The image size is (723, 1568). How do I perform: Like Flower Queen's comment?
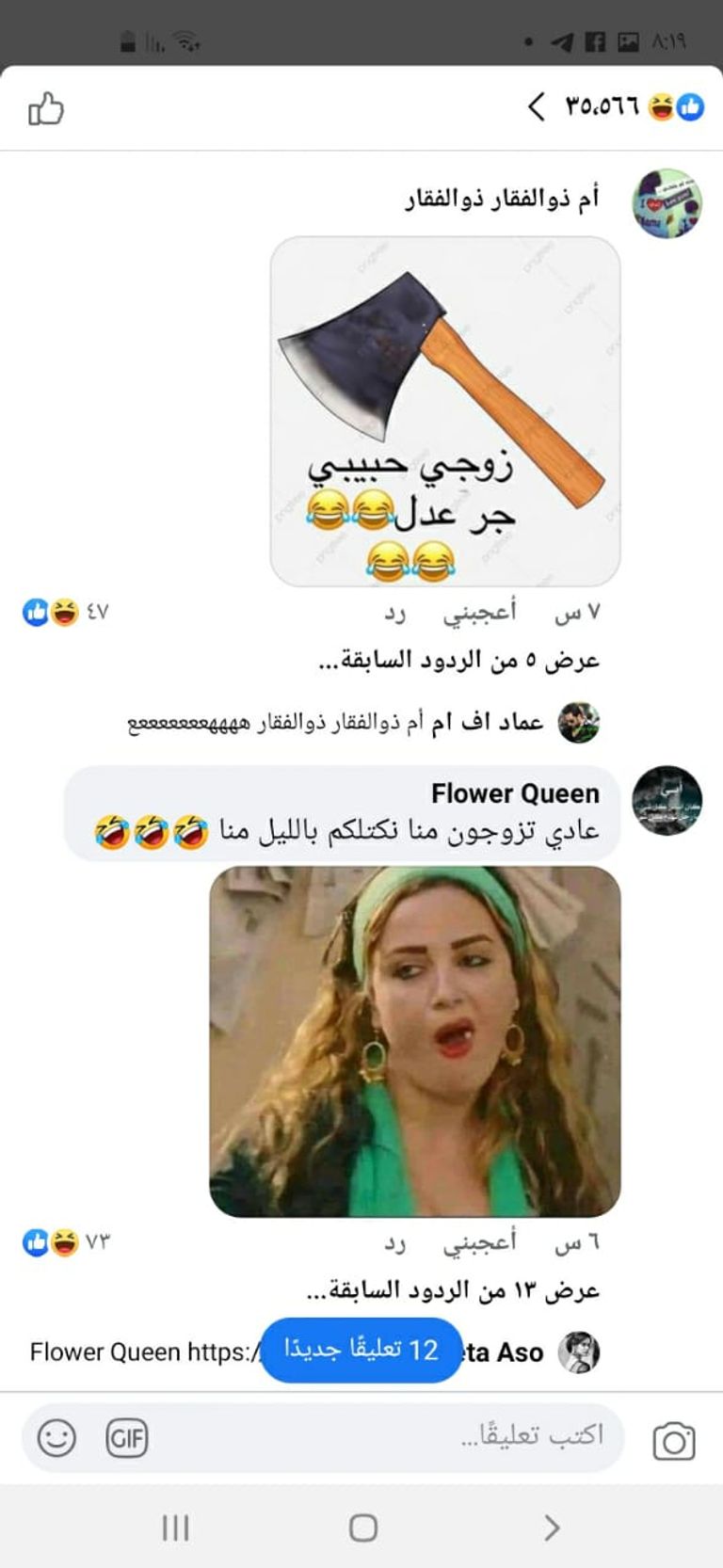(x=480, y=1243)
